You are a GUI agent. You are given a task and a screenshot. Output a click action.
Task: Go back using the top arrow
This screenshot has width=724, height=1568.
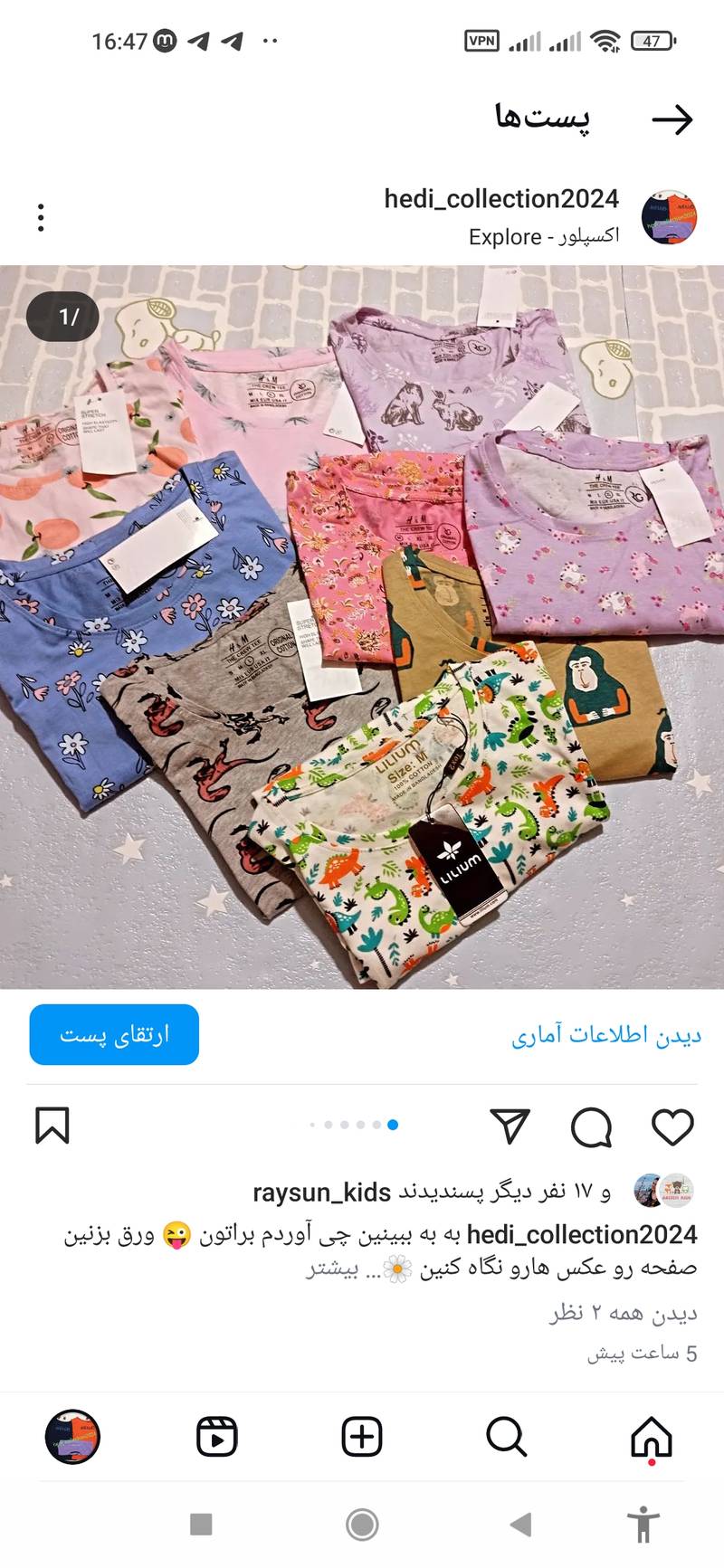coord(672,119)
